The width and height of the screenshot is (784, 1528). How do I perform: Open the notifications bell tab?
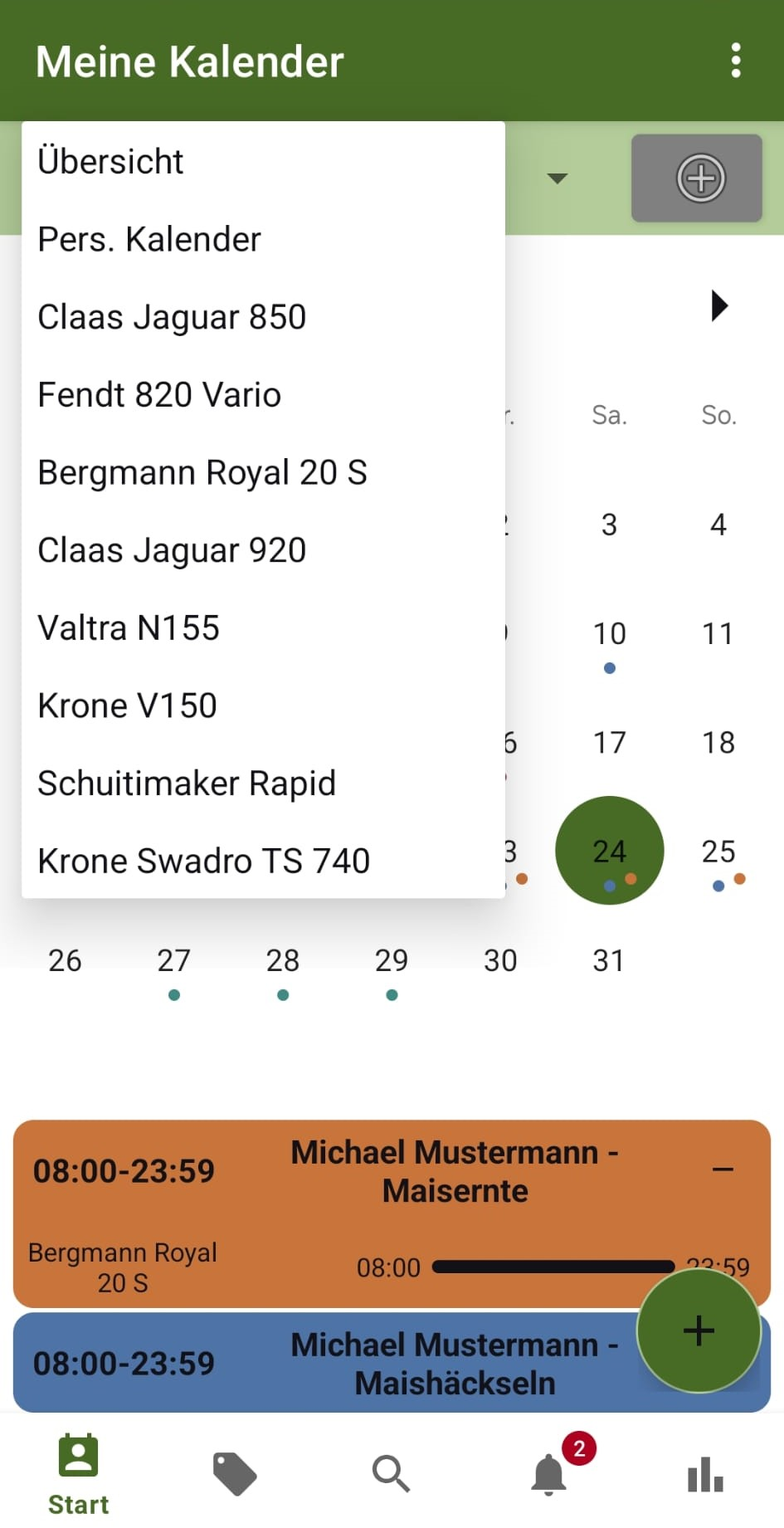548,1474
